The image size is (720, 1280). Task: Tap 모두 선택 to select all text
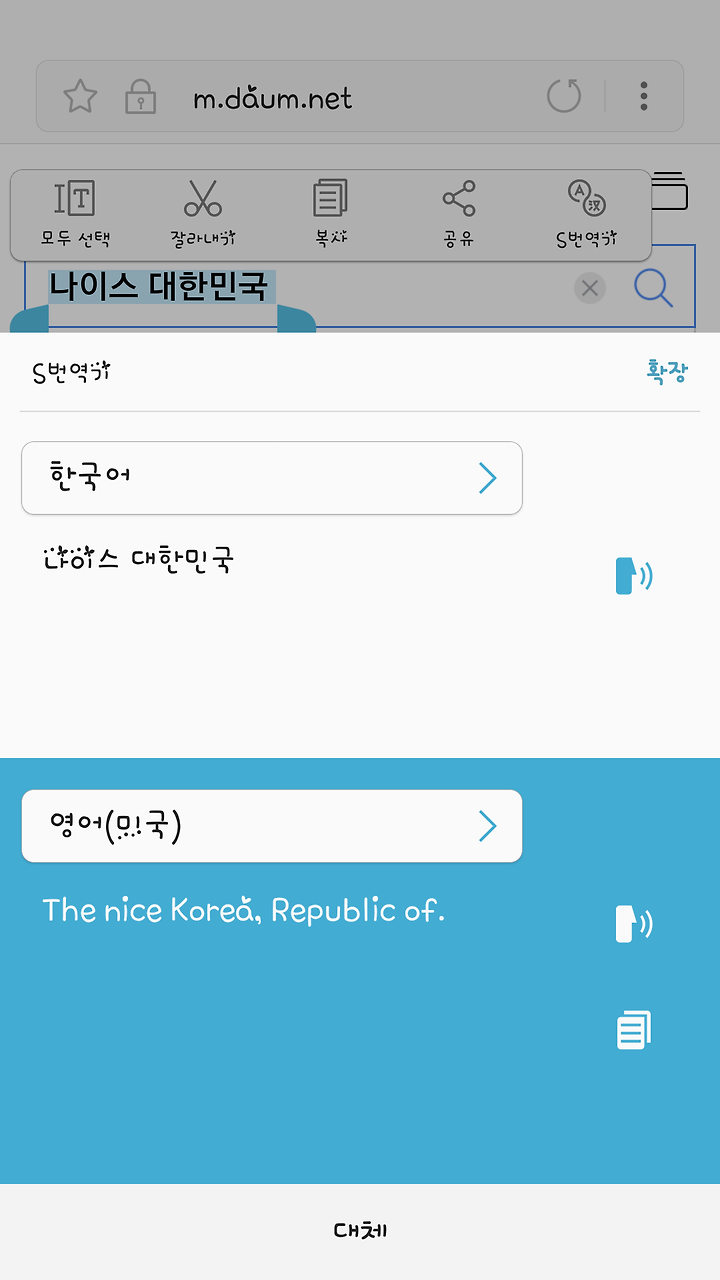click(75, 215)
